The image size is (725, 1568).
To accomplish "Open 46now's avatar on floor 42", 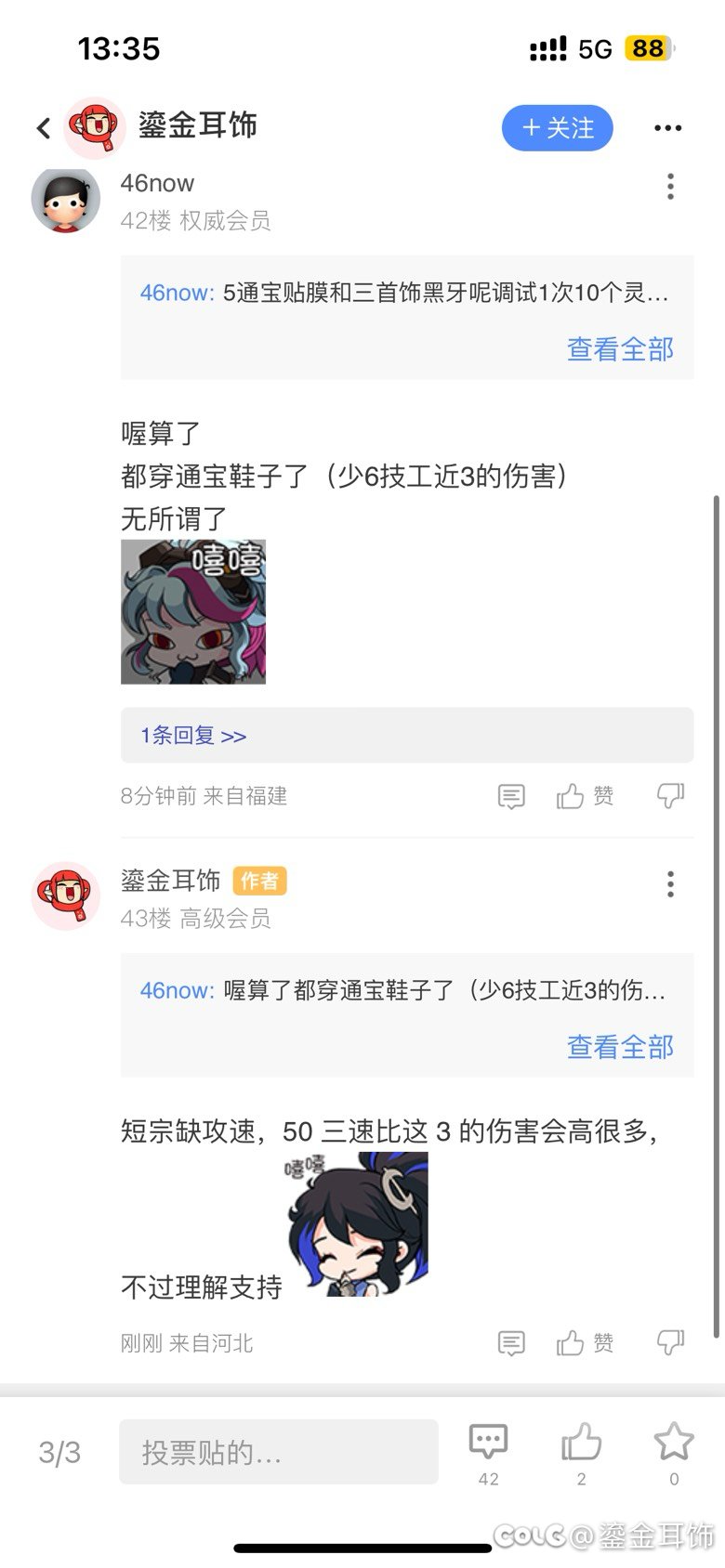I will [66, 200].
